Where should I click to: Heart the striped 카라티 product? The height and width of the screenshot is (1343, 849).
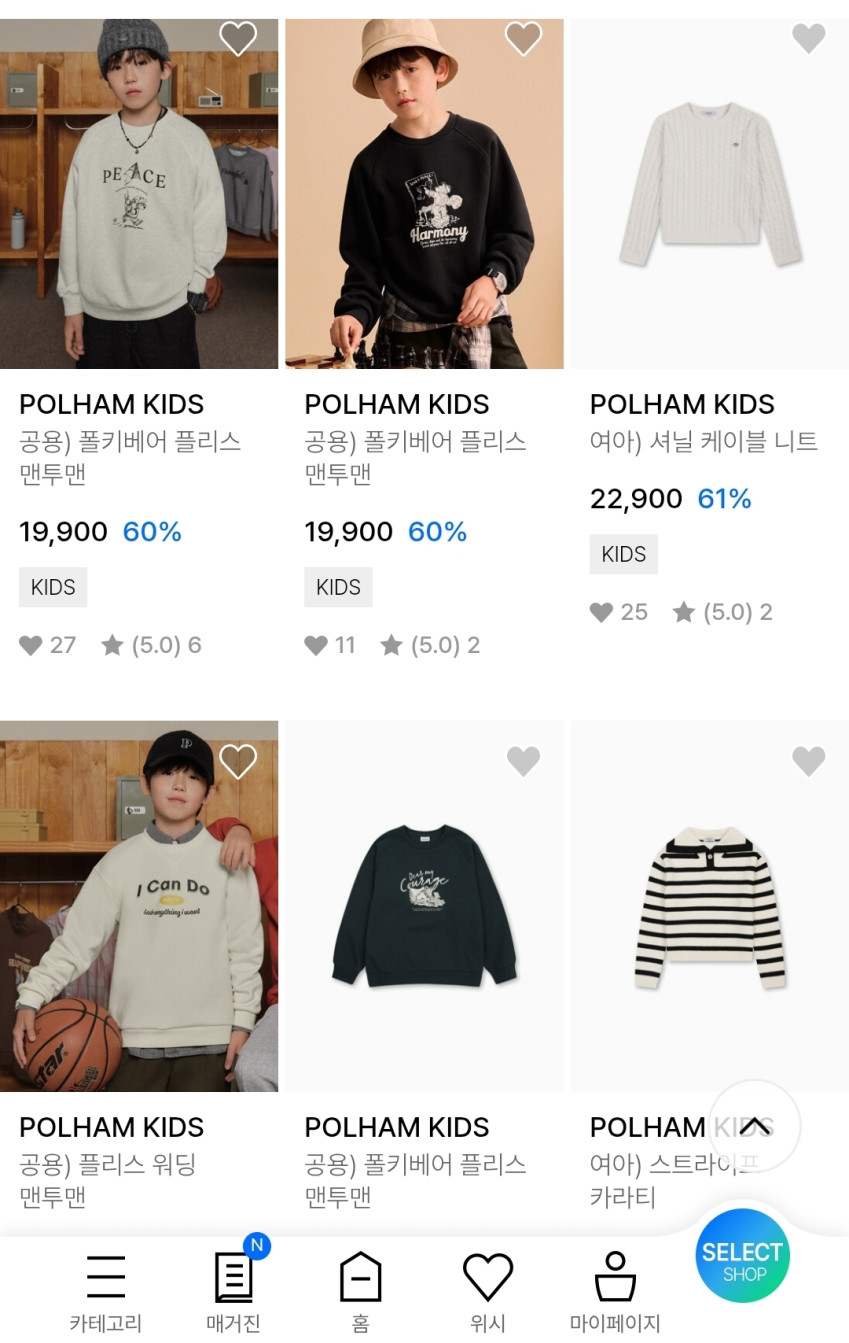pyautogui.click(x=808, y=762)
